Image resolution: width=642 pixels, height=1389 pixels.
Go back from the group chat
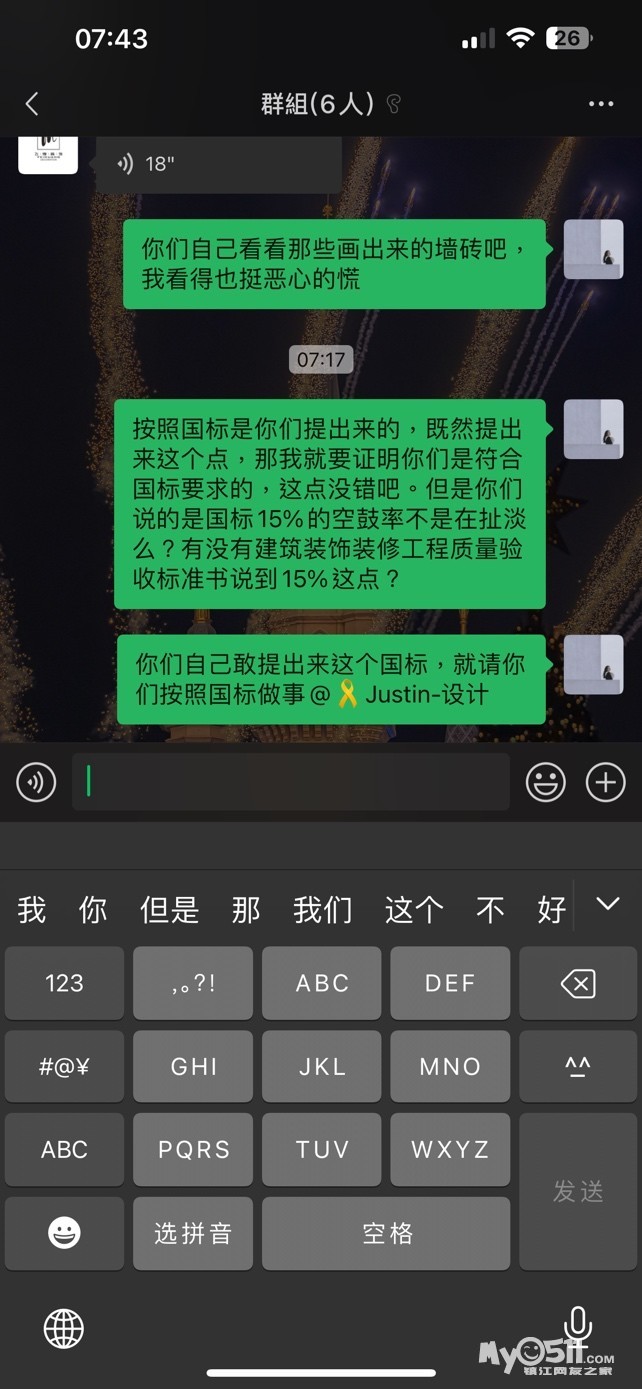[32, 103]
